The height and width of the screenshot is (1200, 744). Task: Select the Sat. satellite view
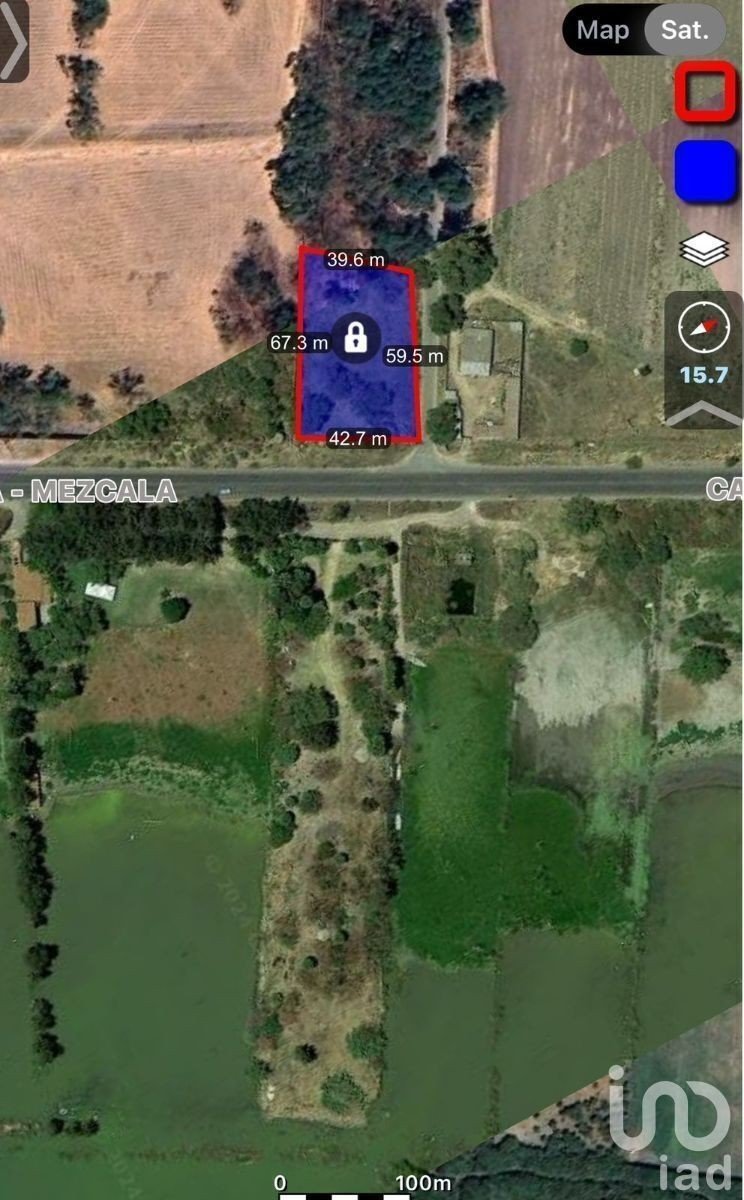[685, 30]
